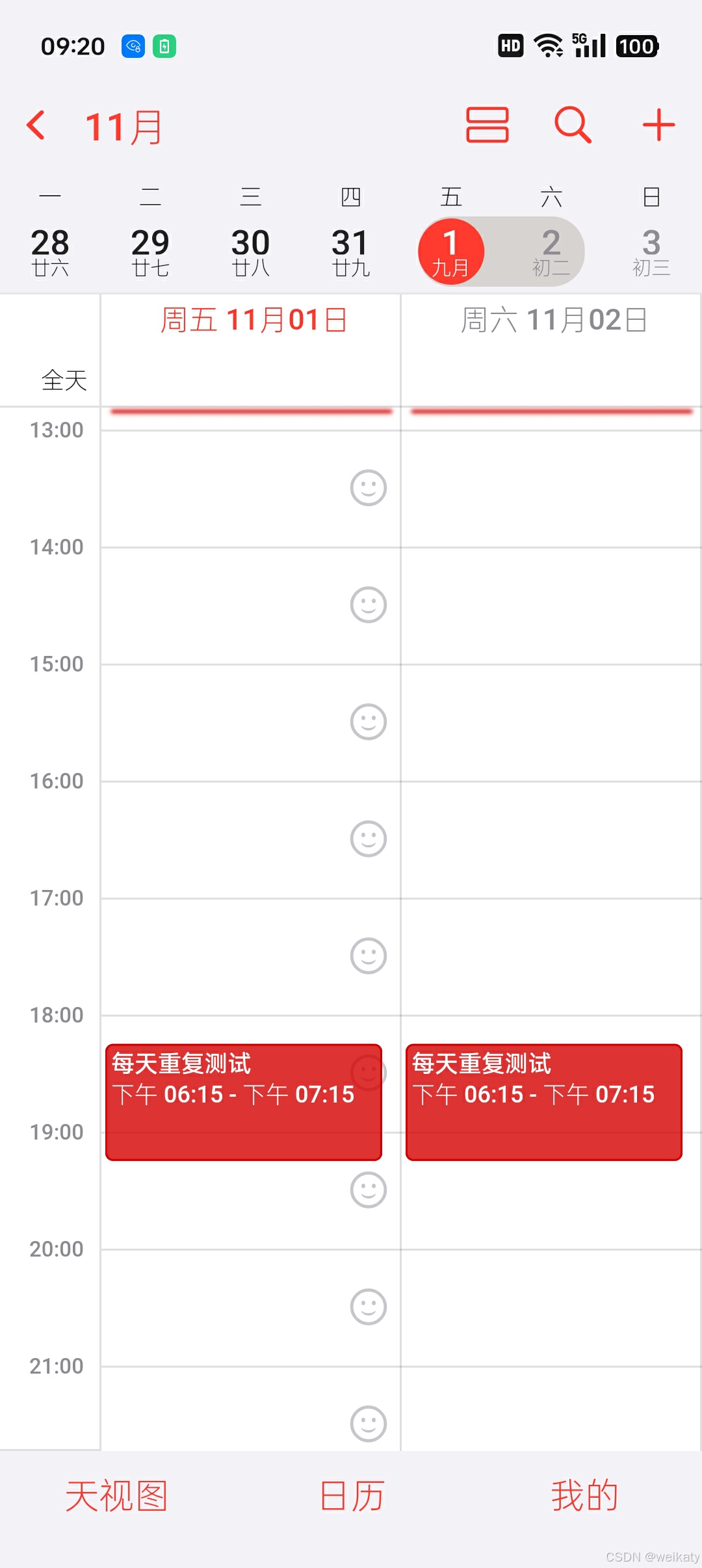This screenshot has height=1568, width=702.
Task: Switch to the 天视图 tab
Action: point(117,1496)
